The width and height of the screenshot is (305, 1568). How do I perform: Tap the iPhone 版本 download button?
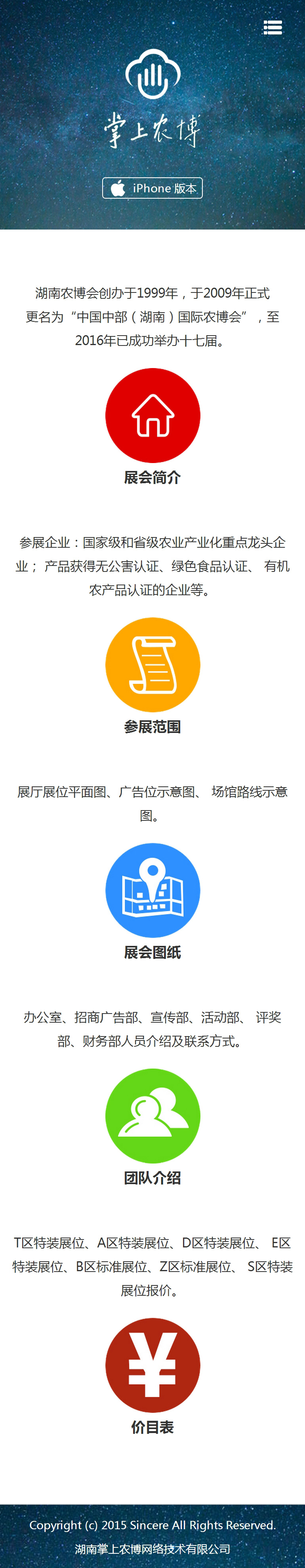point(152,188)
